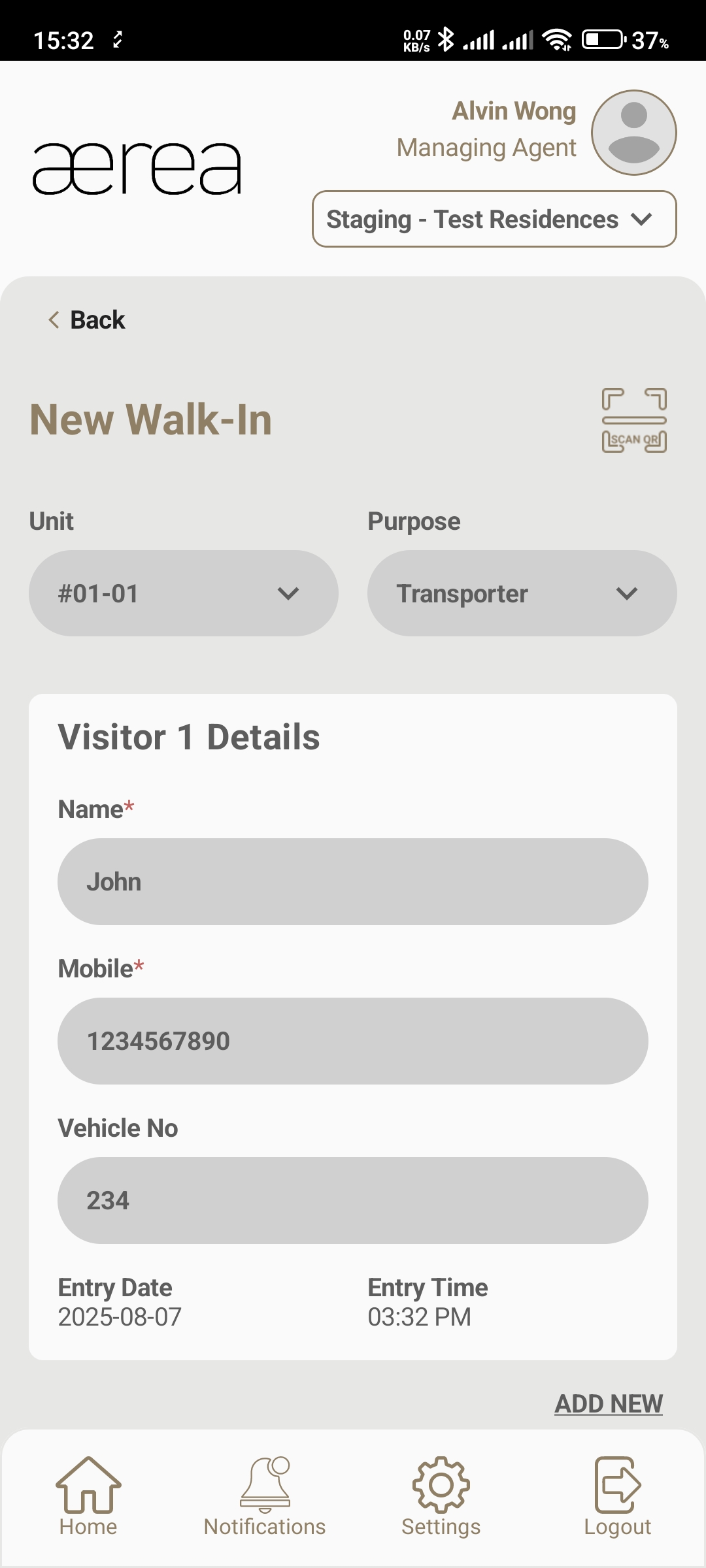This screenshot has width=706, height=1568.
Task: Log out of the account
Action: pyautogui.click(x=617, y=1497)
